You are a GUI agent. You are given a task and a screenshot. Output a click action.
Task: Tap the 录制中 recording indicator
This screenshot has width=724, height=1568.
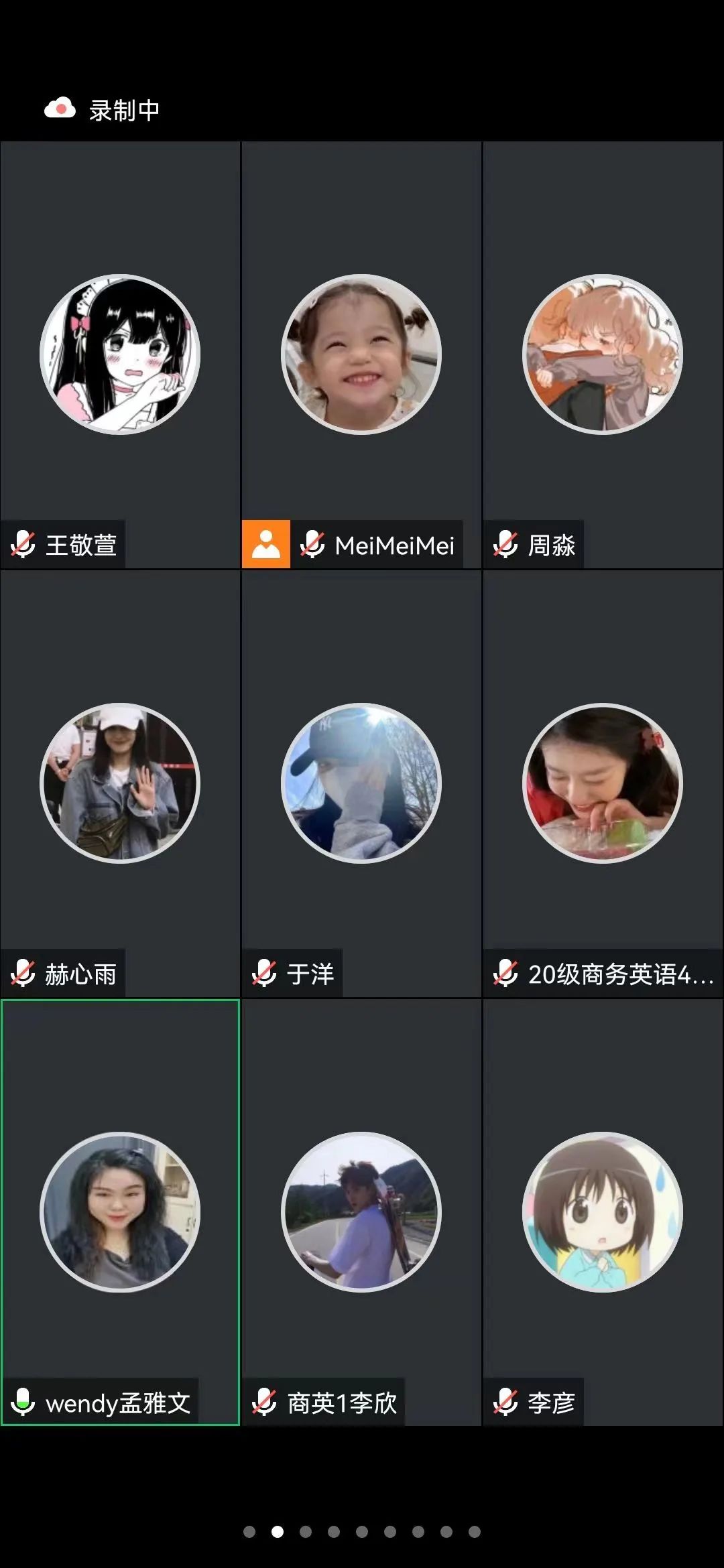coord(102,109)
